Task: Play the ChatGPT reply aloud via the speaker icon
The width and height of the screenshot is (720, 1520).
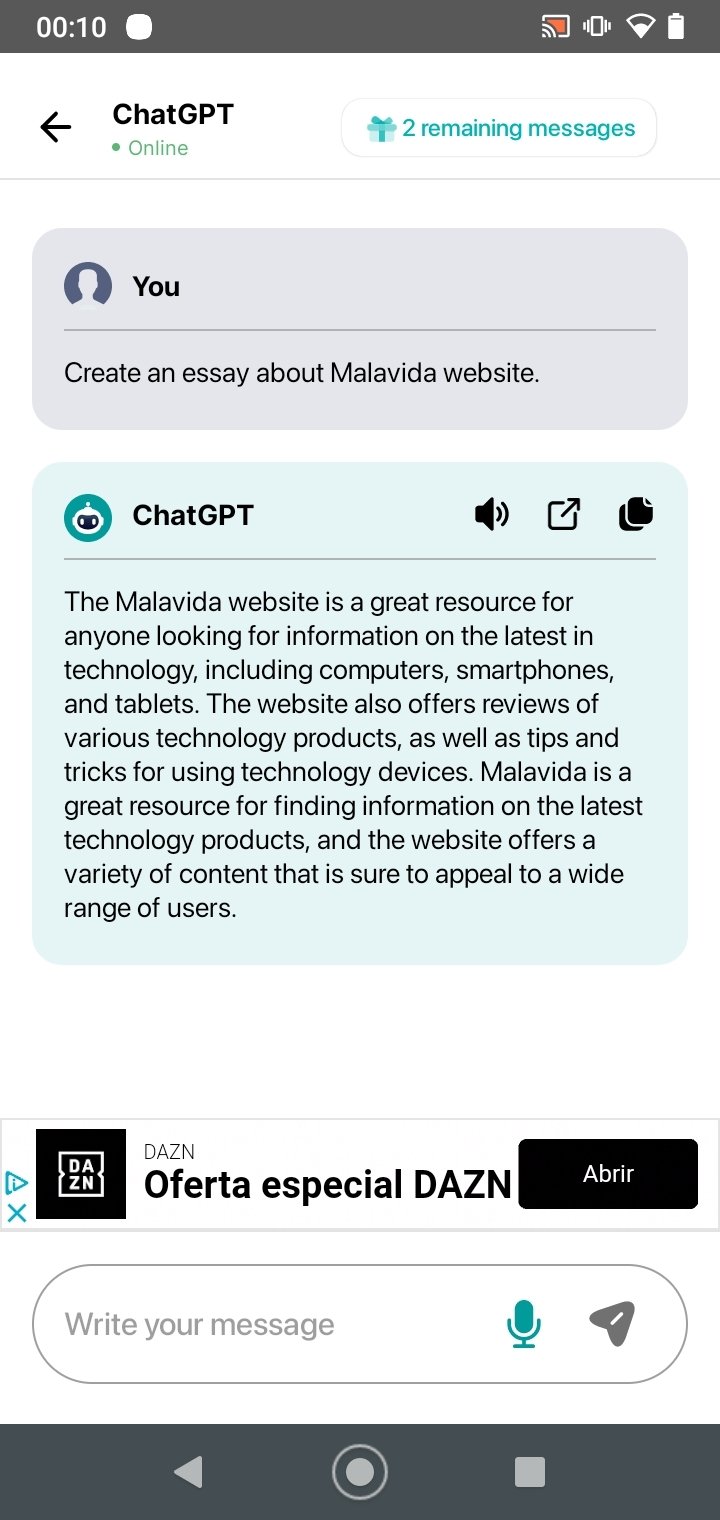Action: [x=491, y=515]
